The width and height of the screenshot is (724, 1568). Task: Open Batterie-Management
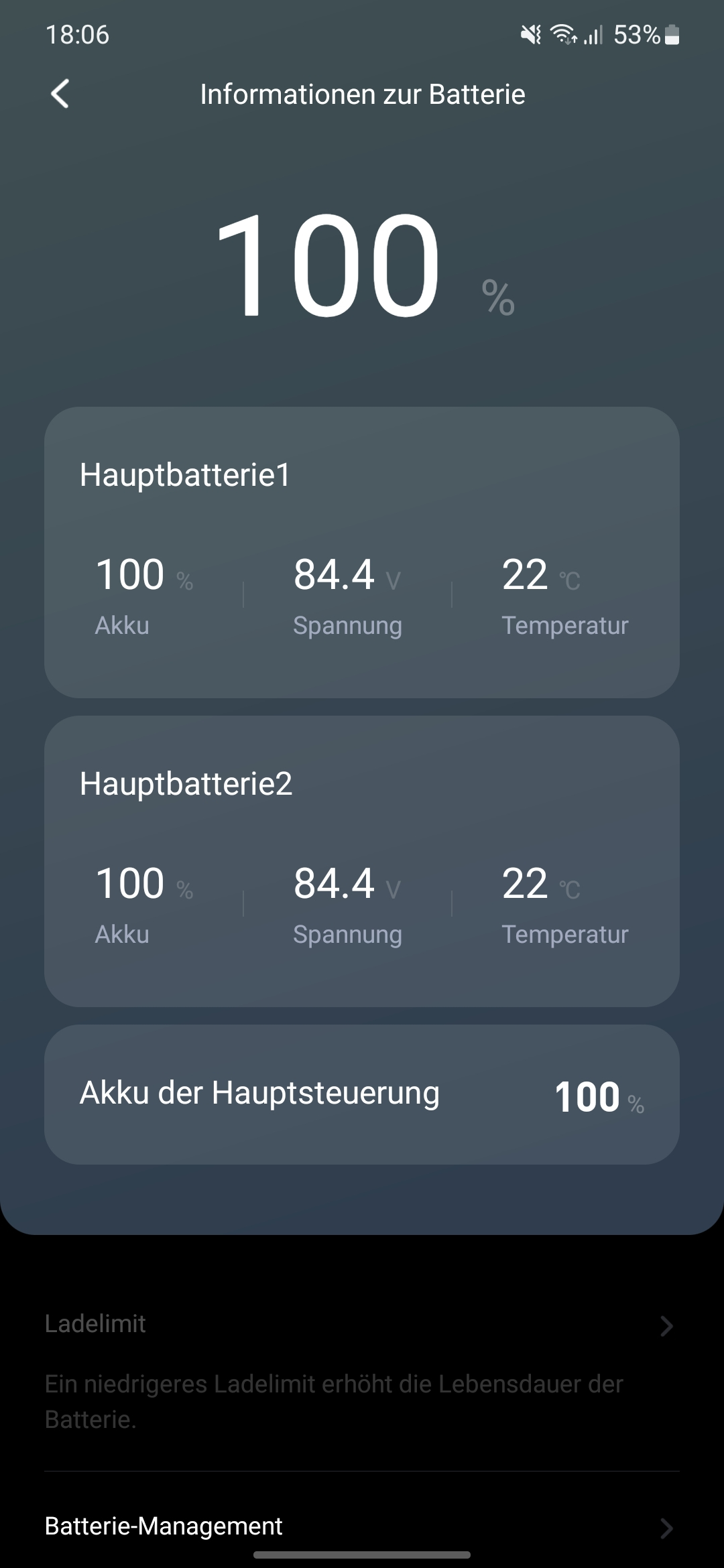click(362, 1526)
